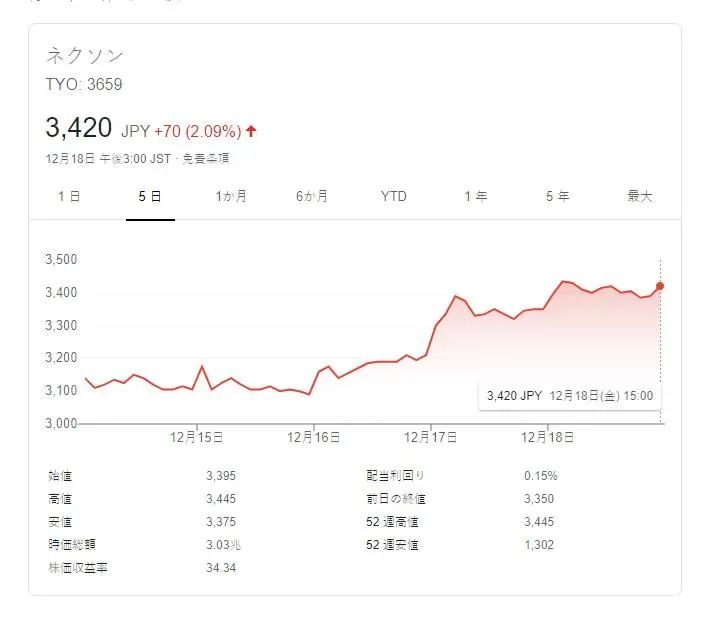This screenshot has height=622, width=715.
Task: Show the 1年 chart range
Action: coord(475,197)
